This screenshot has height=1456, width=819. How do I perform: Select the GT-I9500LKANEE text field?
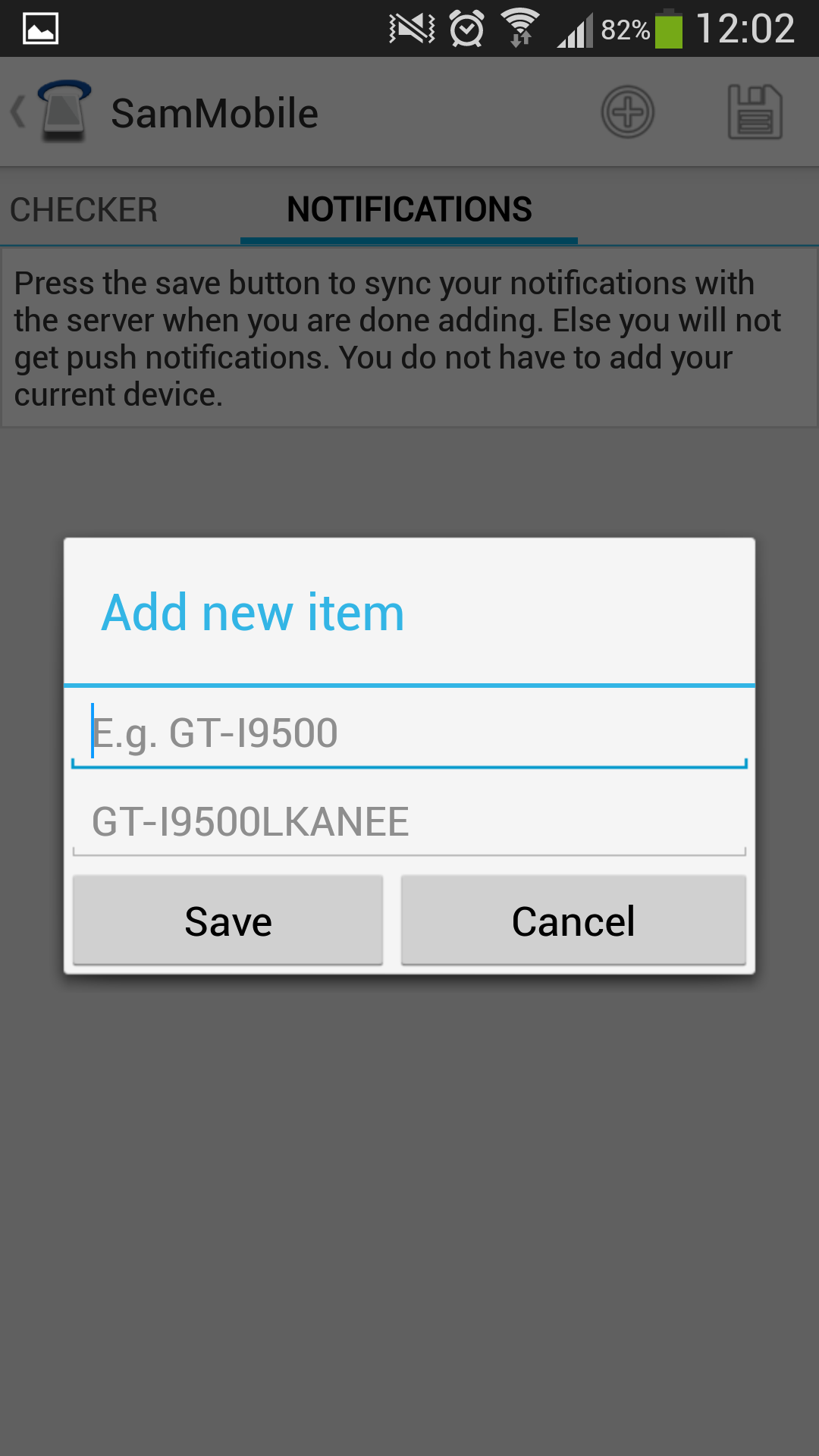point(409,822)
